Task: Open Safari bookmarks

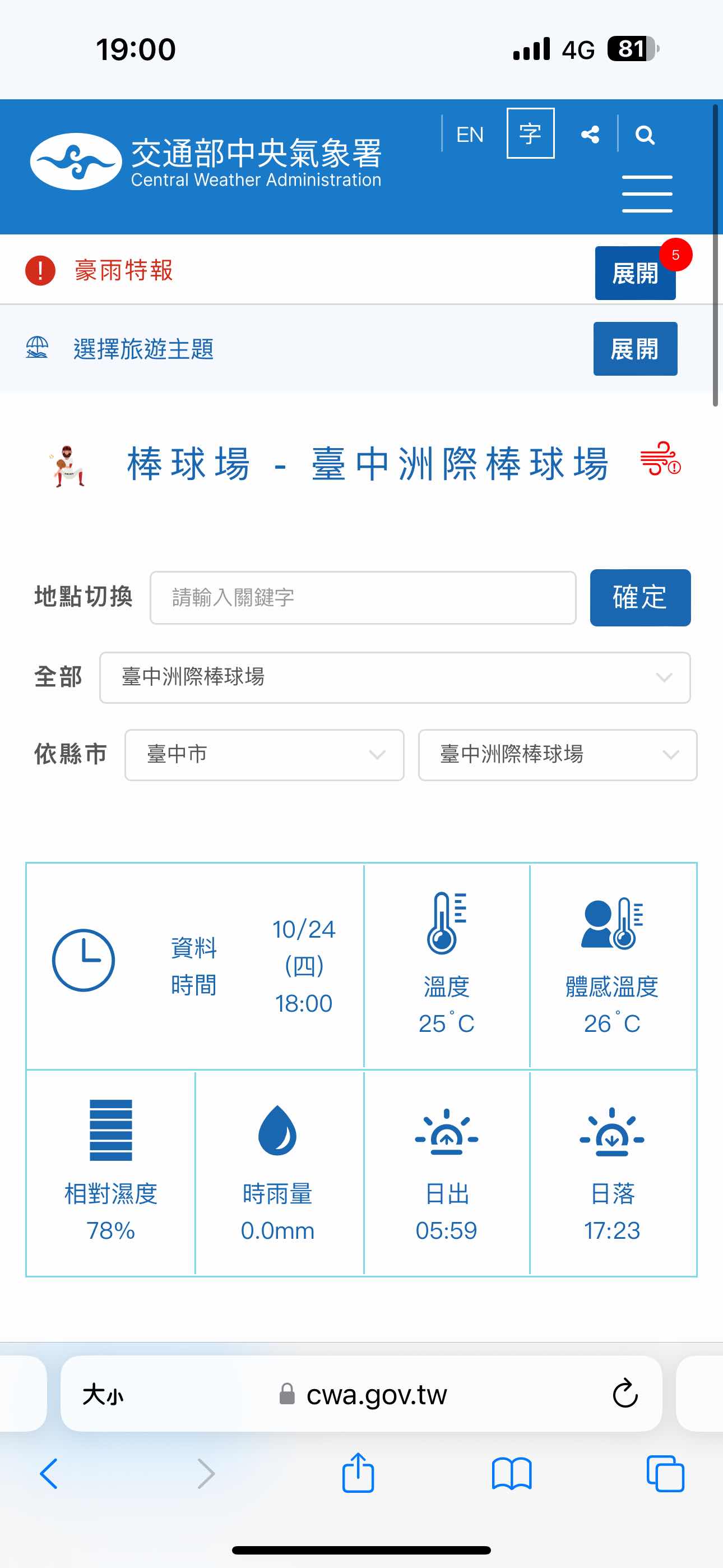Action: click(x=511, y=1474)
